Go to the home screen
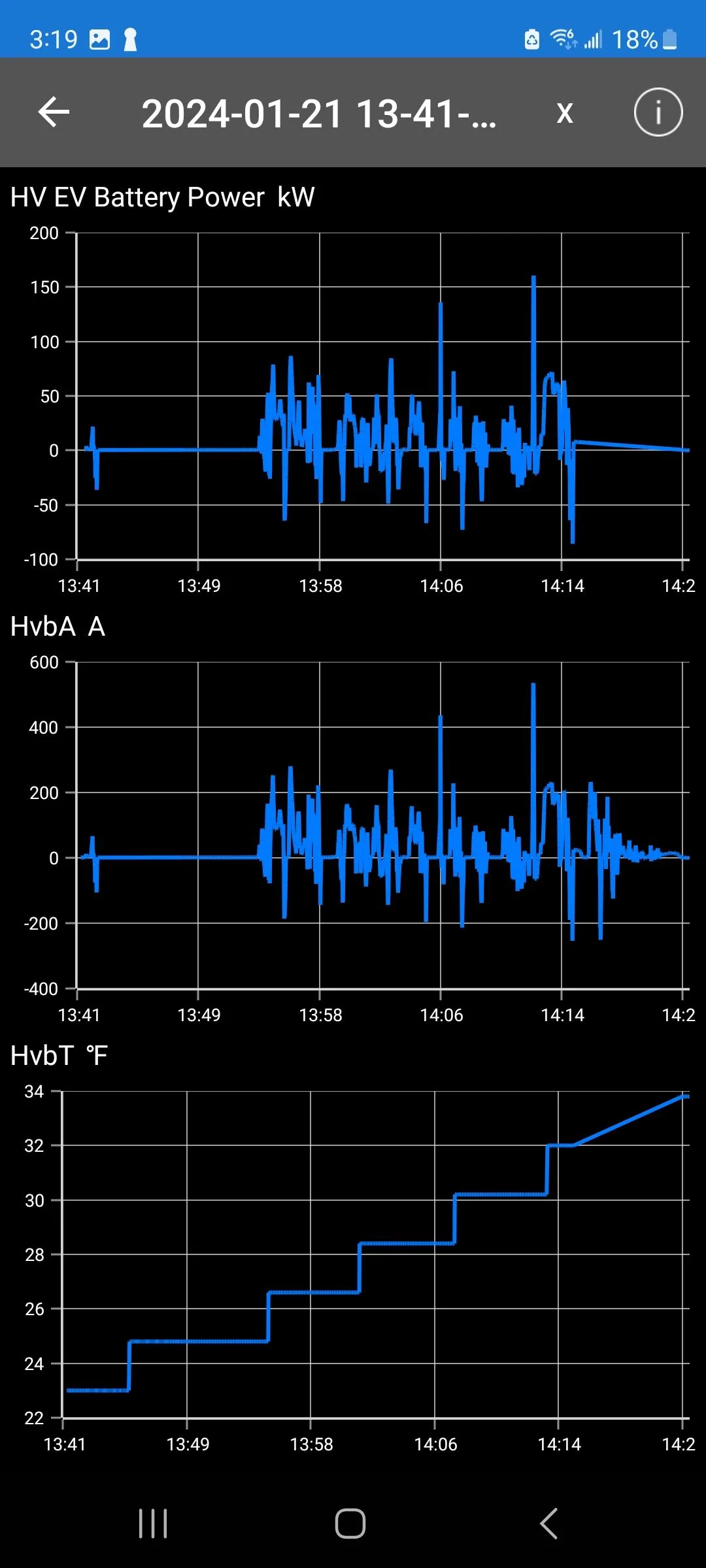 point(350,1524)
